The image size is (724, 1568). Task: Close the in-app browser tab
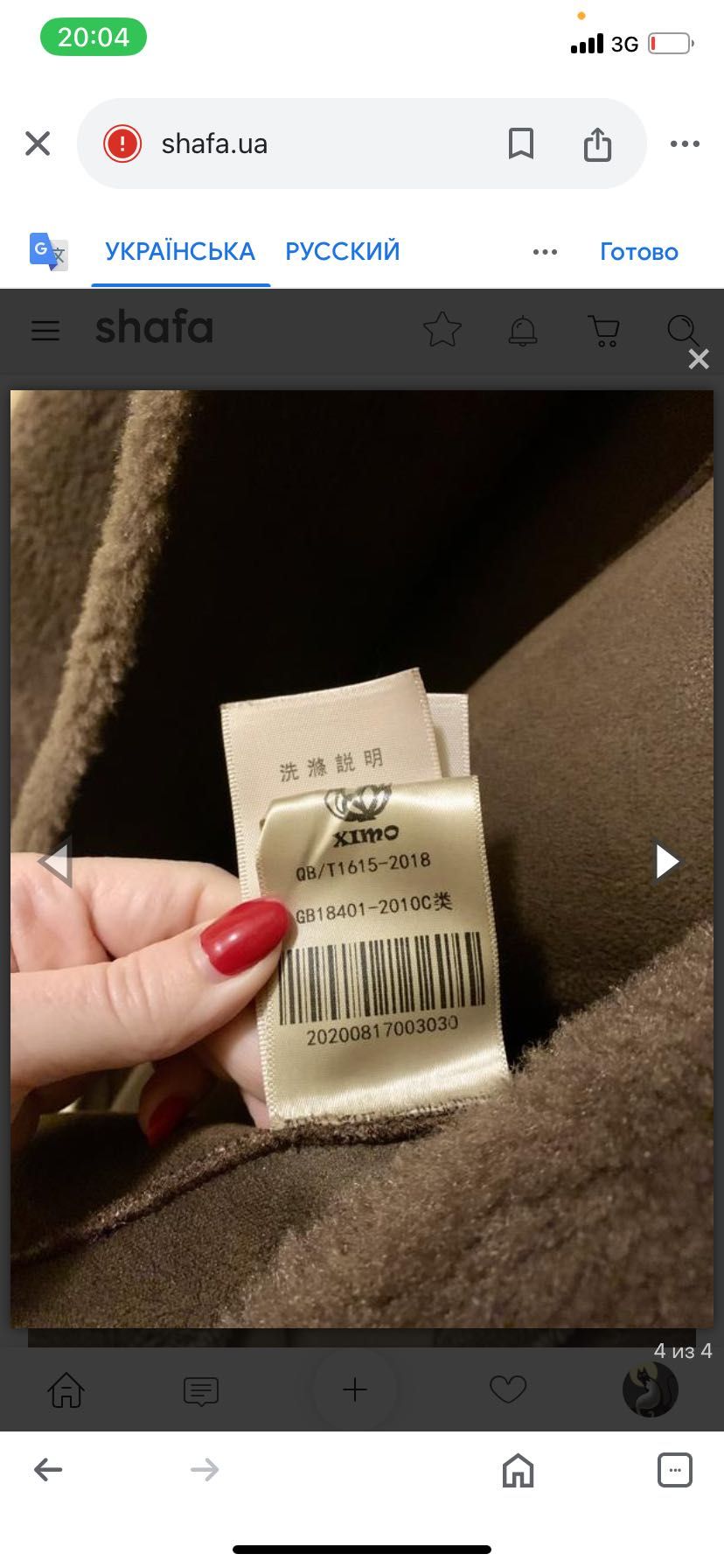38,143
